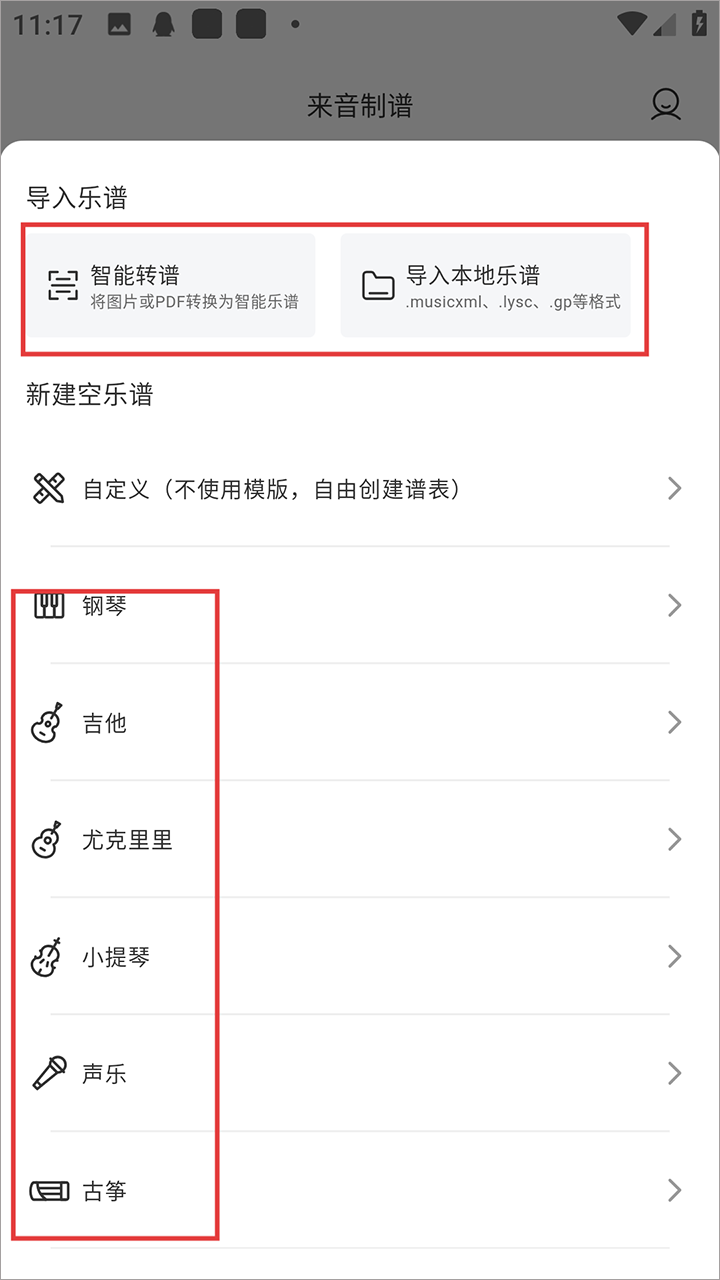This screenshot has height=1280, width=720.
Task: Open 智能转谱 to convert image or PDF
Action: click(171, 286)
